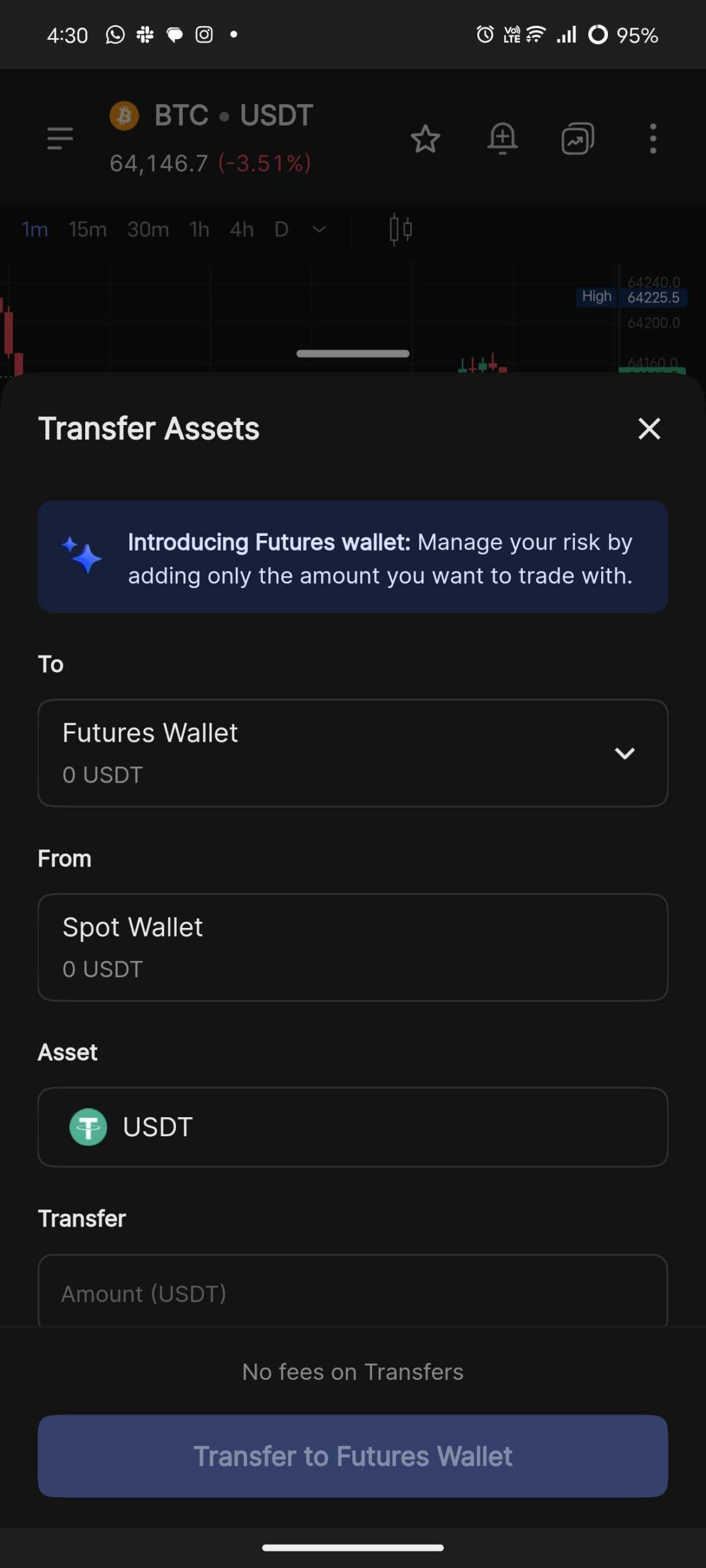The height and width of the screenshot is (1568, 706).
Task: Tap the Amount (USDT) input field
Action: [x=352, y=1292]
